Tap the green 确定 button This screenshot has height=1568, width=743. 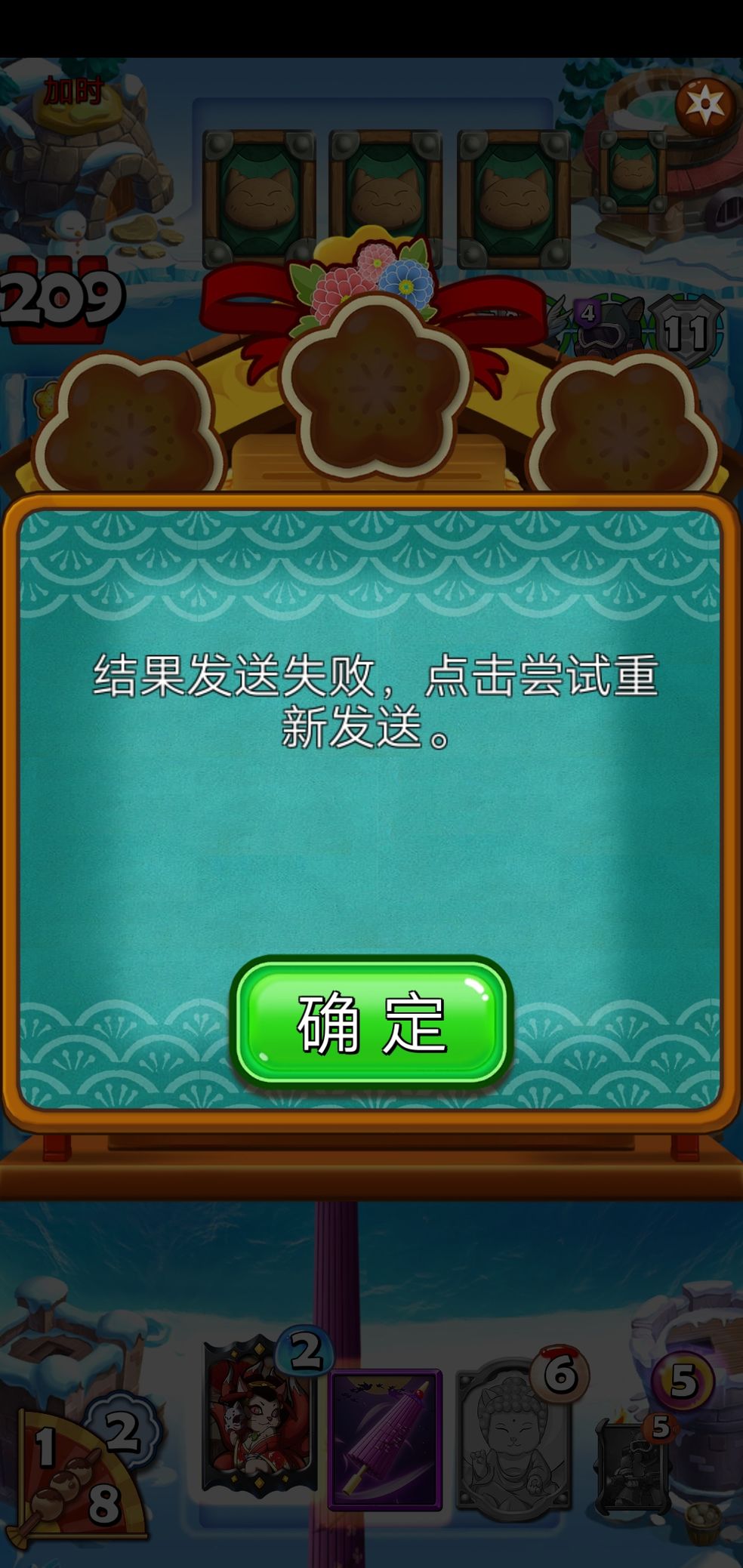pos(371,1022)
